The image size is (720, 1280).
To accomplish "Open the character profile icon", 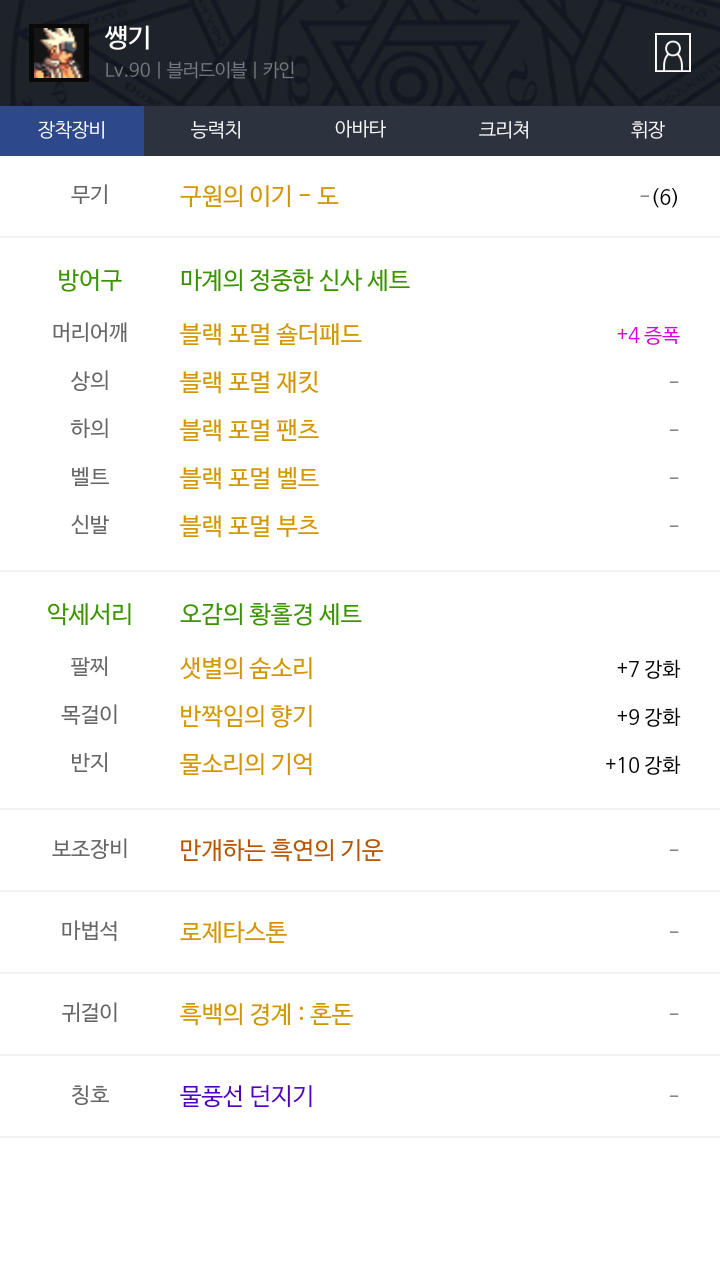I will coord(673,53).
